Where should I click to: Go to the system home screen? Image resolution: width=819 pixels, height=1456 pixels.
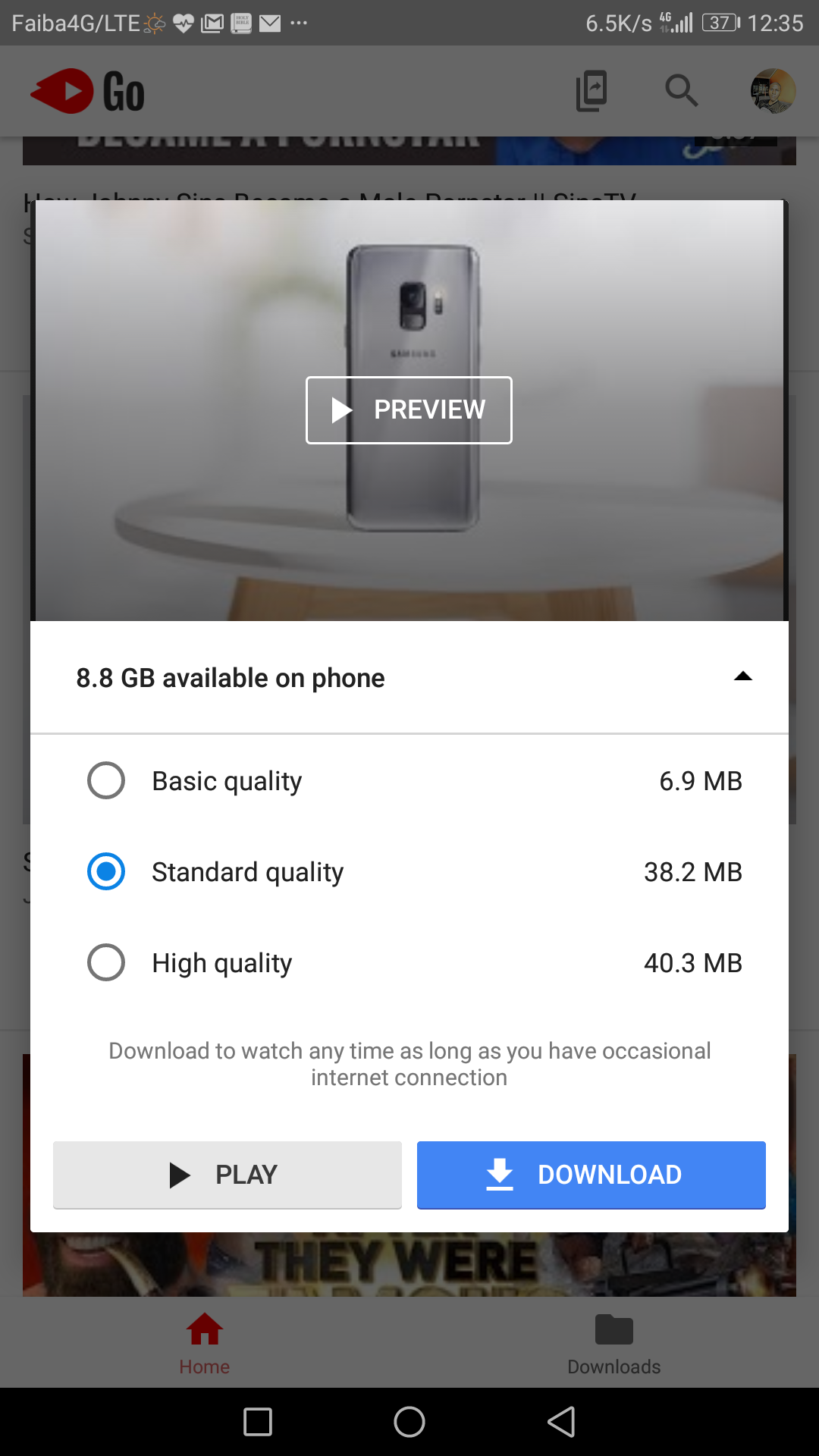pos(409,1422)
